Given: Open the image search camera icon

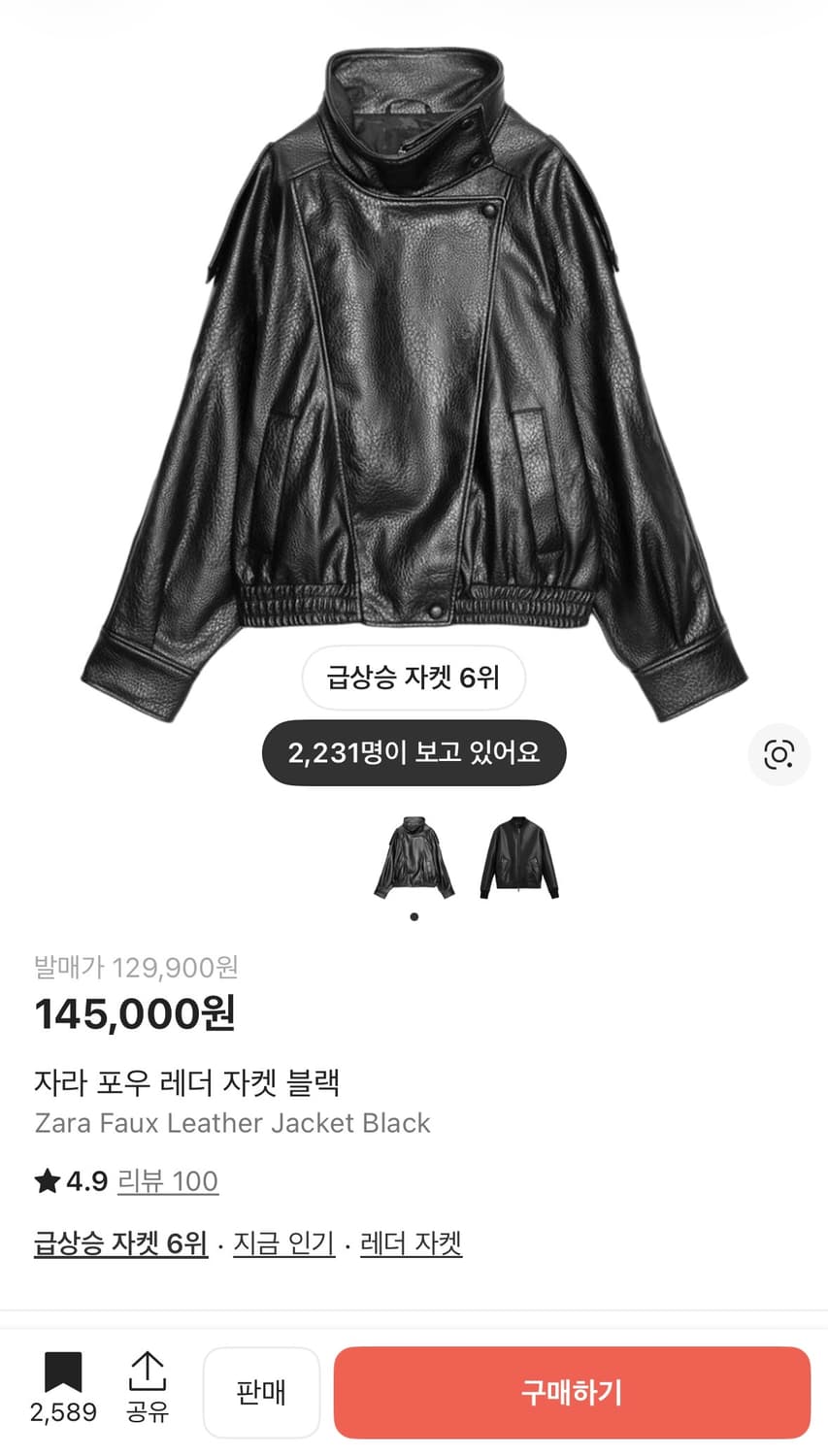Looking at the screenshot, I should pos(778,754).
